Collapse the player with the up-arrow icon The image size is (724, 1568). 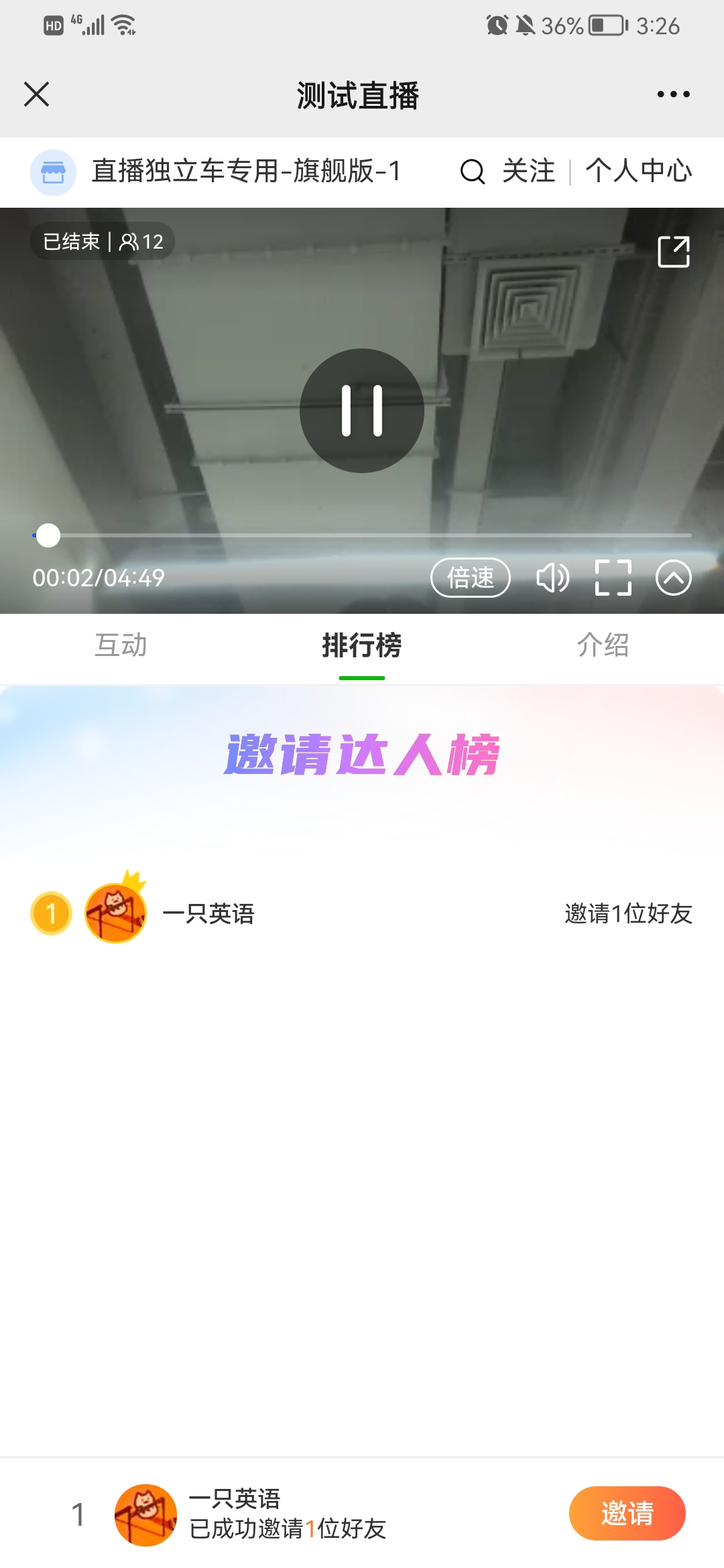[x=673, y=578]
